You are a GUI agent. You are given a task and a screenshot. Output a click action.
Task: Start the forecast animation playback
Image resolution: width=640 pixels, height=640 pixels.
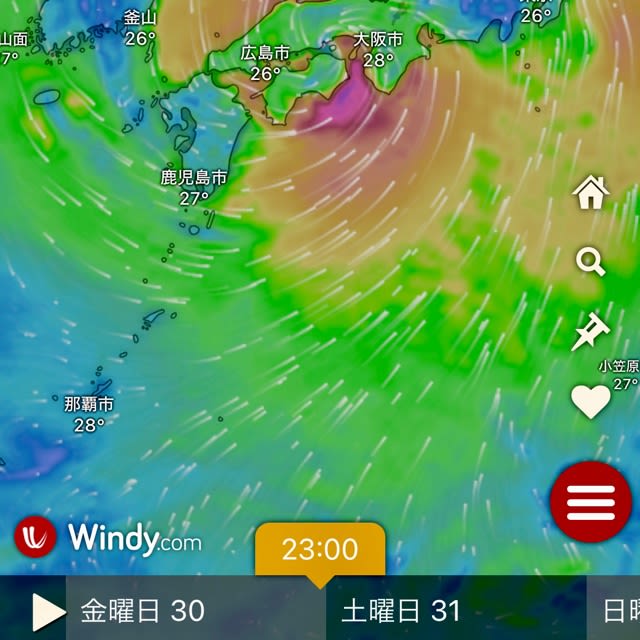click(x=47, y=611)
